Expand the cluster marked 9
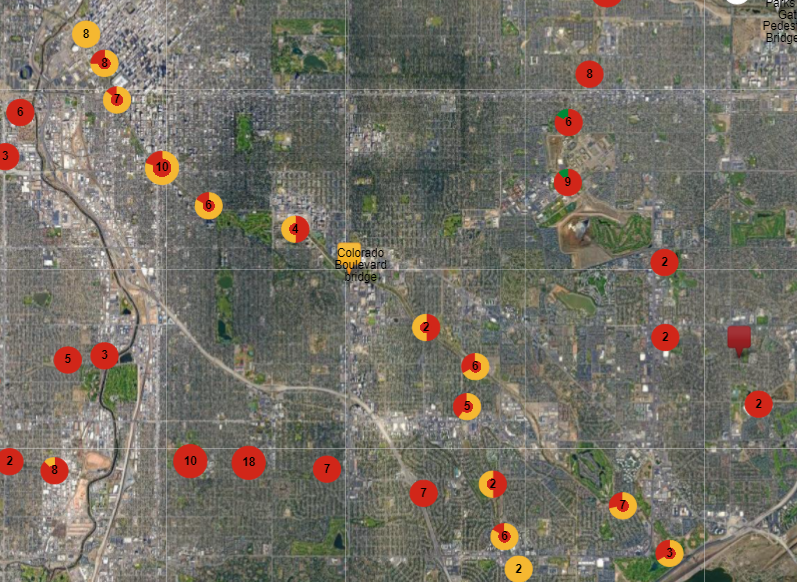The height and width of the screenshot is (582, 797). (568, 182)
